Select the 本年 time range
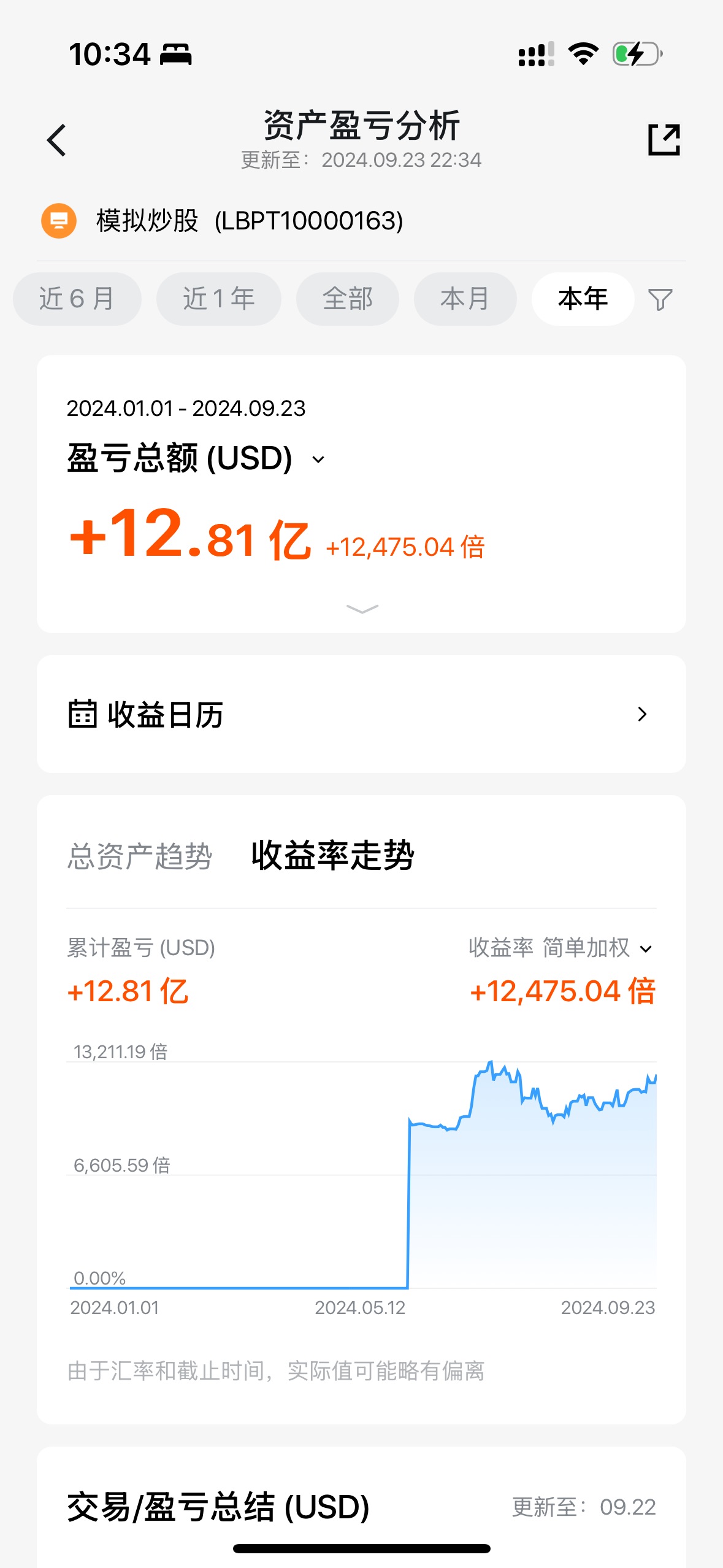 click(583, 299)
